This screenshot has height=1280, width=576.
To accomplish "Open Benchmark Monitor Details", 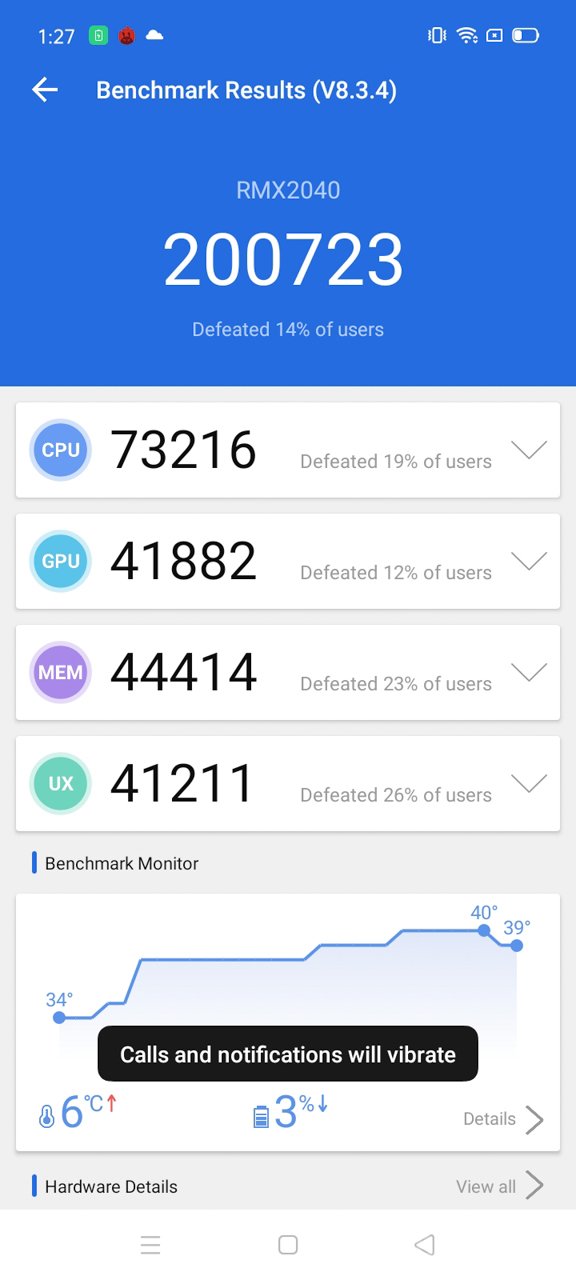I will coord(504,1119).
